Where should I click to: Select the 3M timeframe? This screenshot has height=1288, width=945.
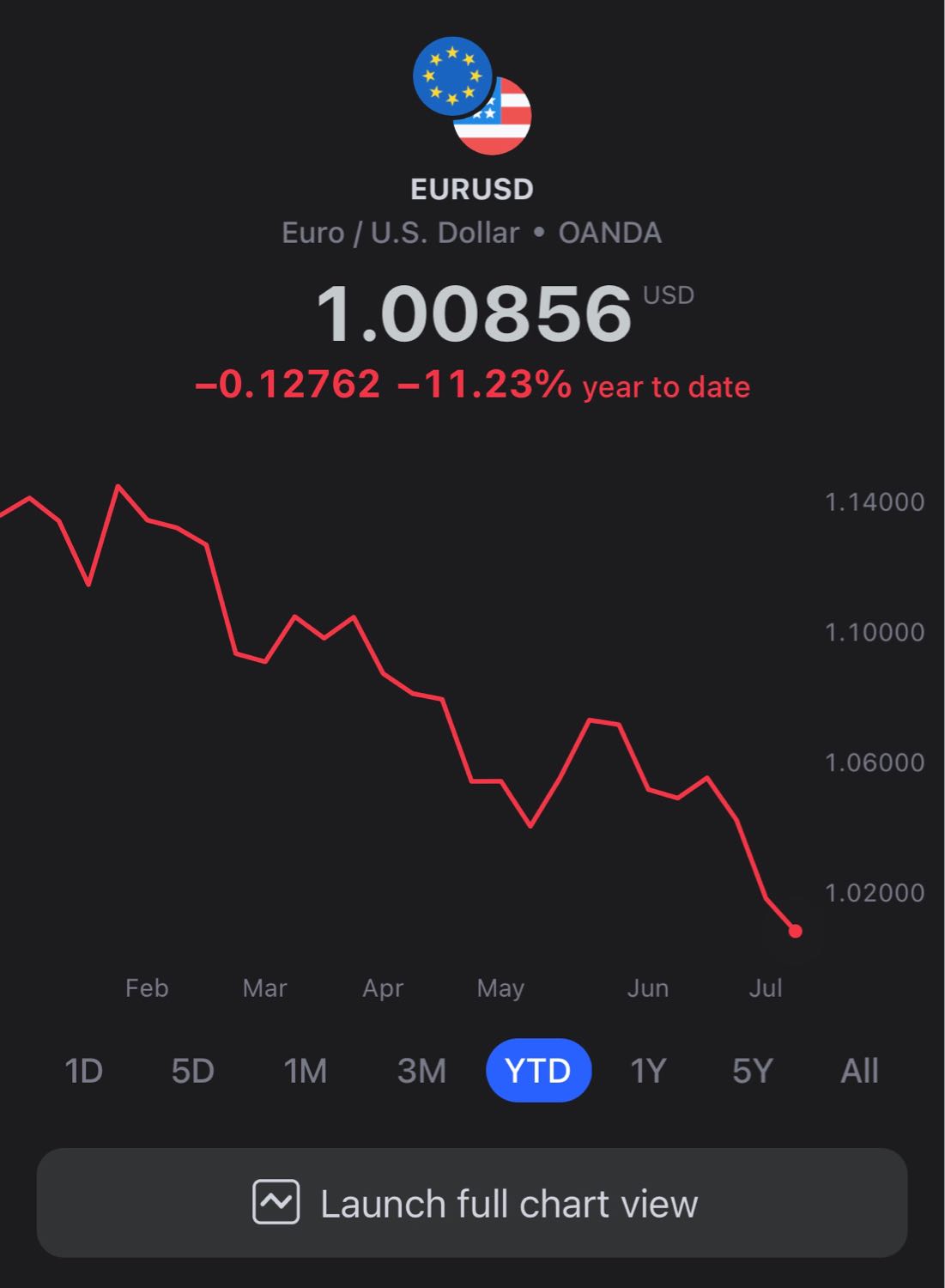tap(422, 1072)
